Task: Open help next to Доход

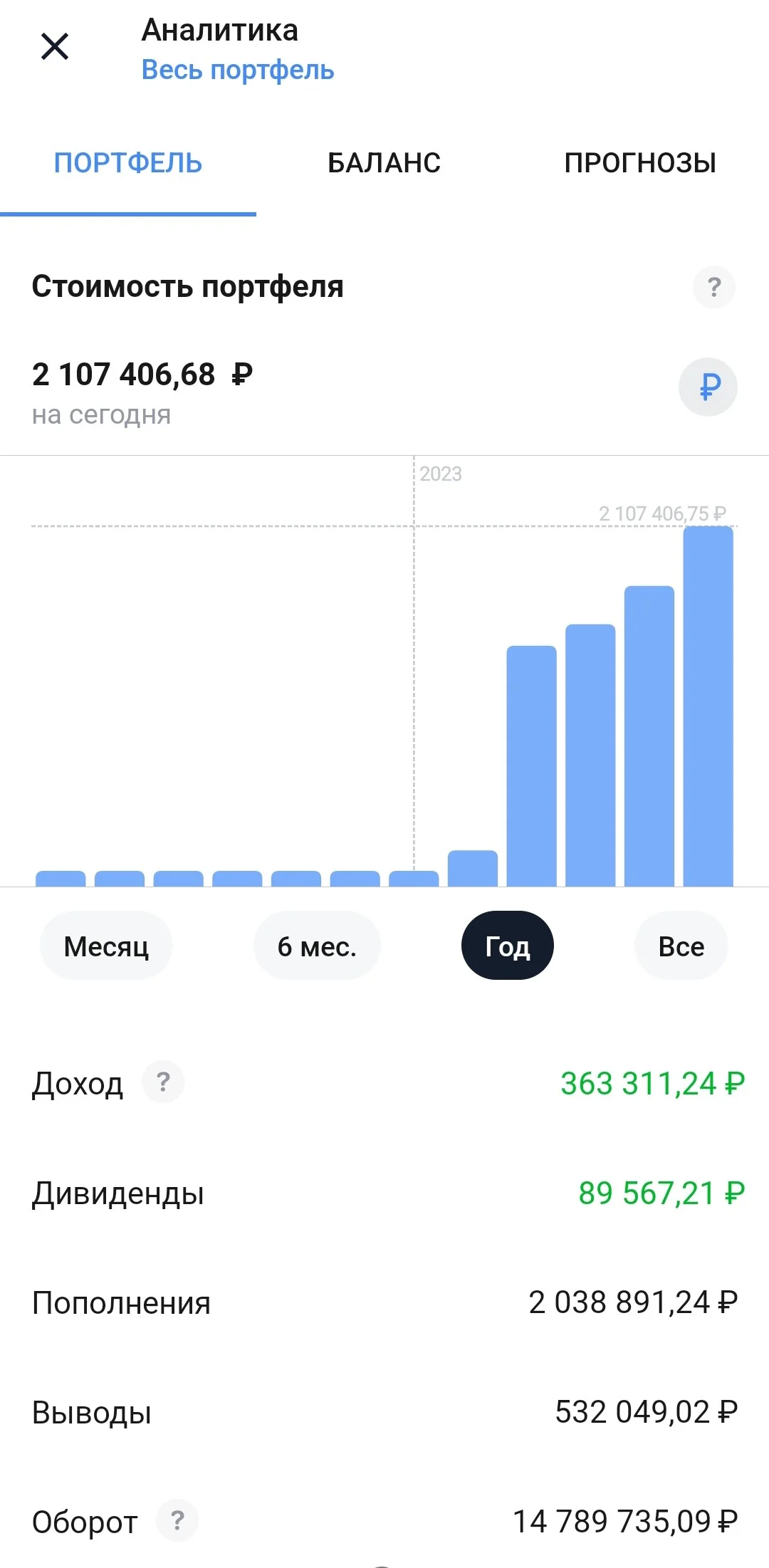Action: [163, 1082]
